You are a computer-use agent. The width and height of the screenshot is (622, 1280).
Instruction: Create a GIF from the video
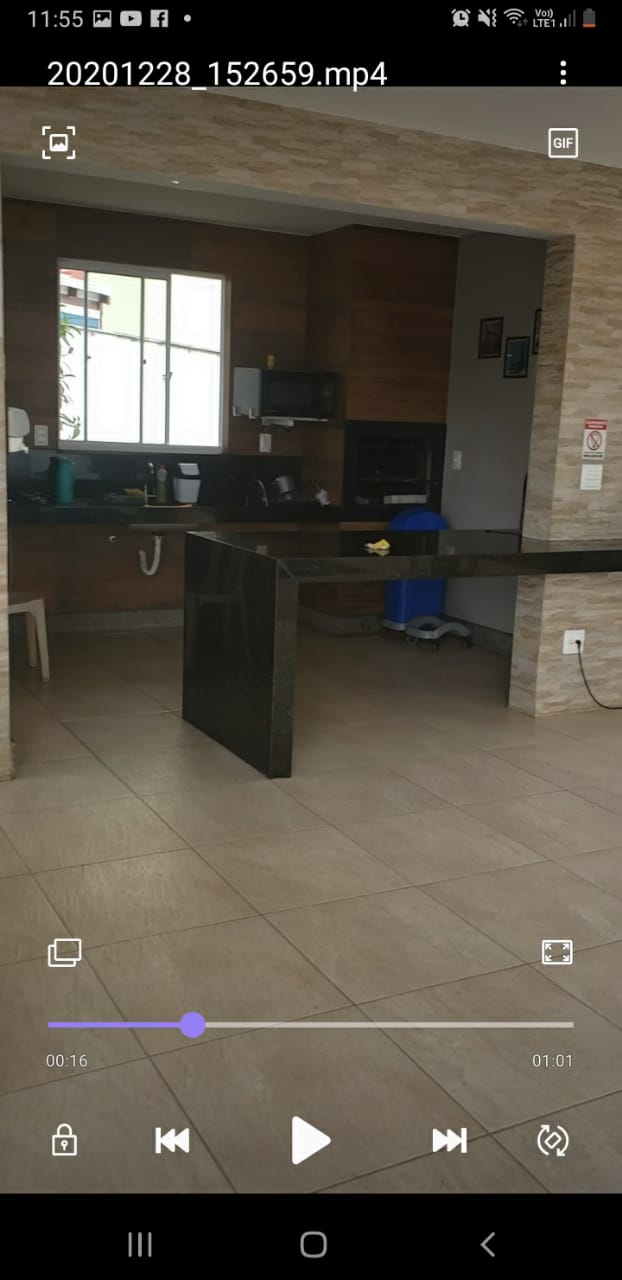[563, 143]
